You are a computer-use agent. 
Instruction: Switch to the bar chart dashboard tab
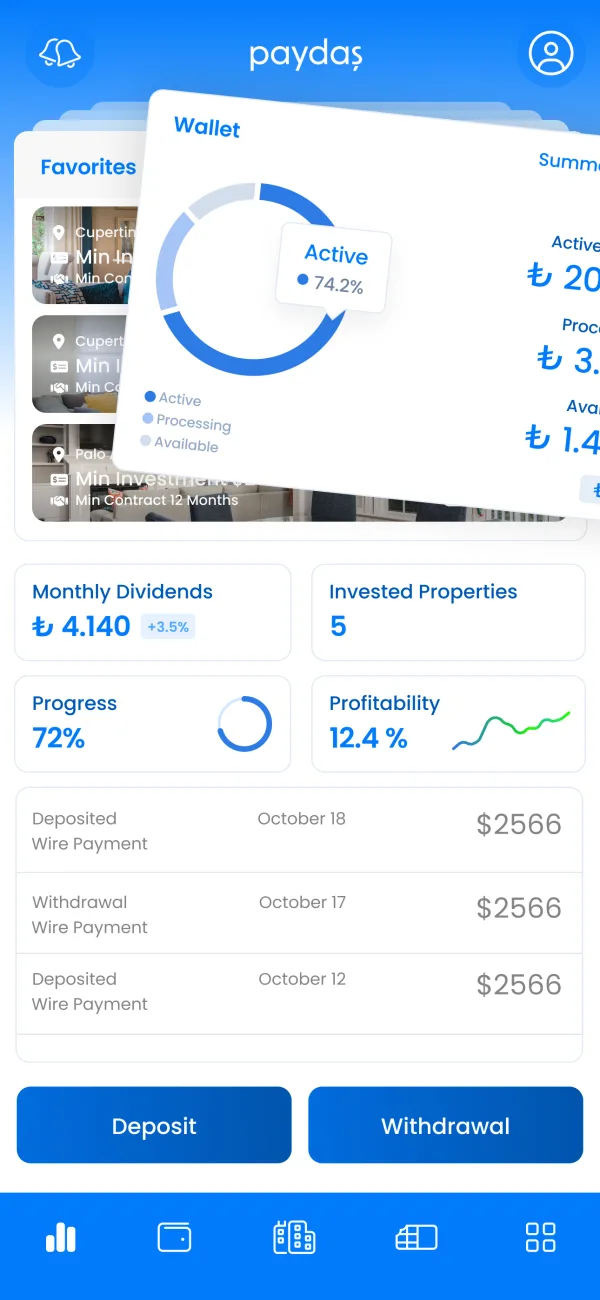[x=61, y=1237]
